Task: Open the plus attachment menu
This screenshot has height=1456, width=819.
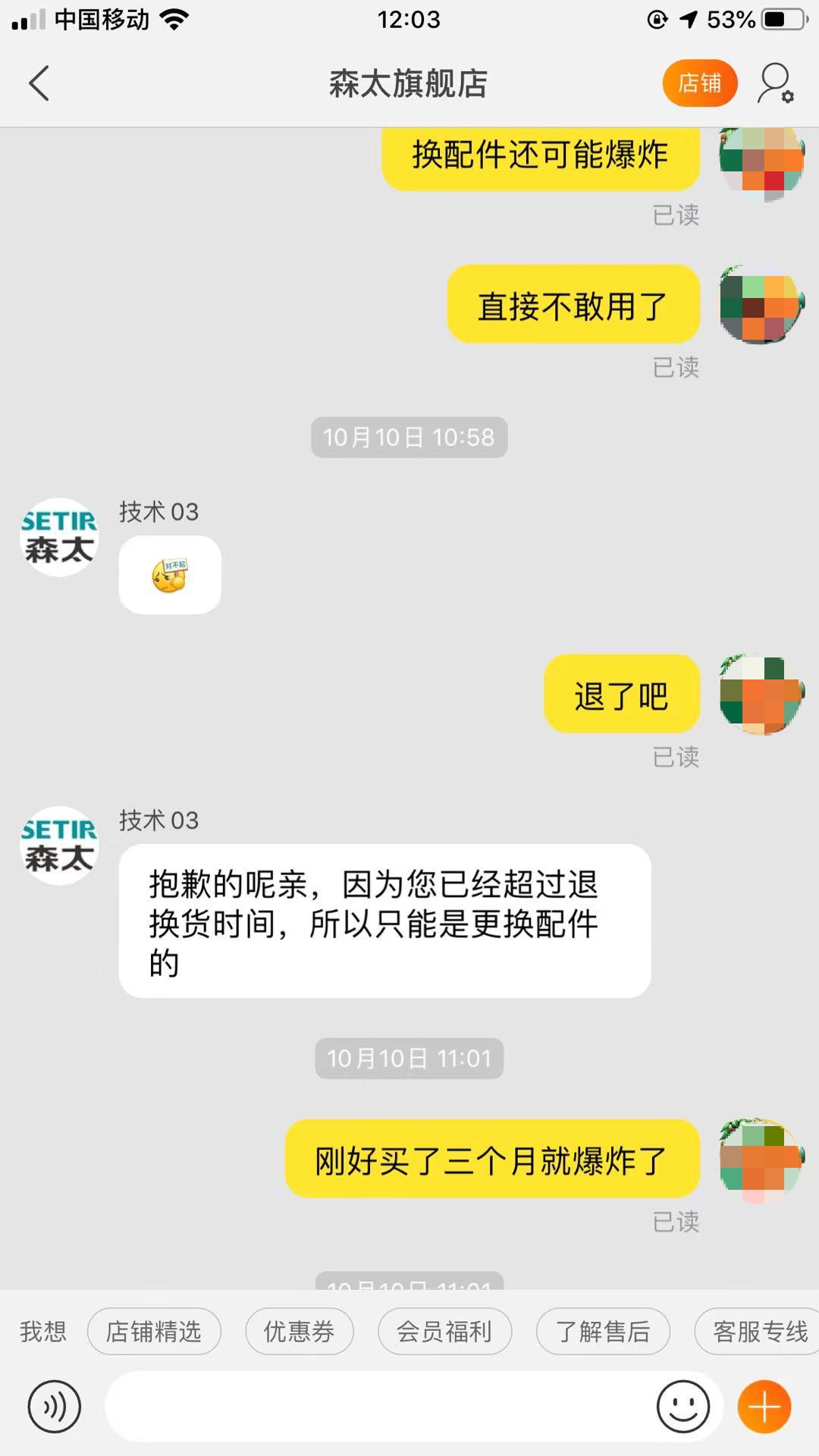Action: [x=764, y=1407]
